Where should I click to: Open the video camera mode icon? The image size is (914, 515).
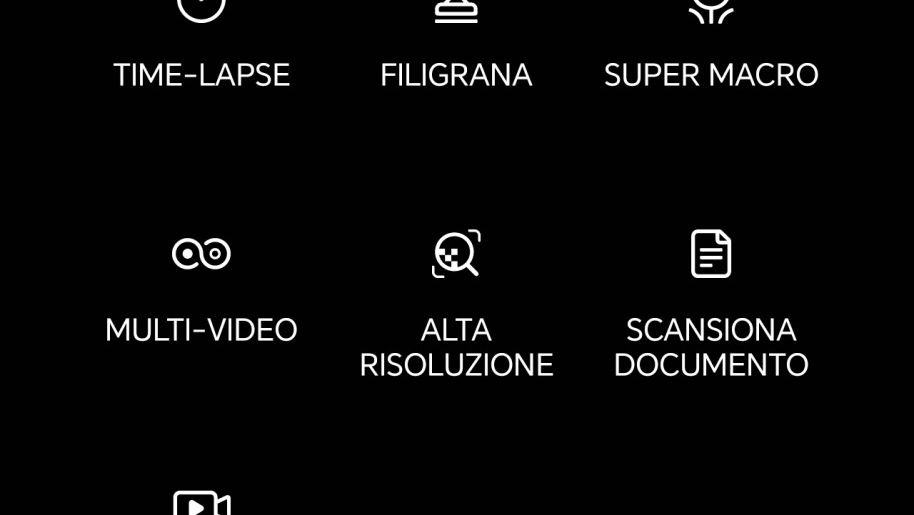click(201, 503)
